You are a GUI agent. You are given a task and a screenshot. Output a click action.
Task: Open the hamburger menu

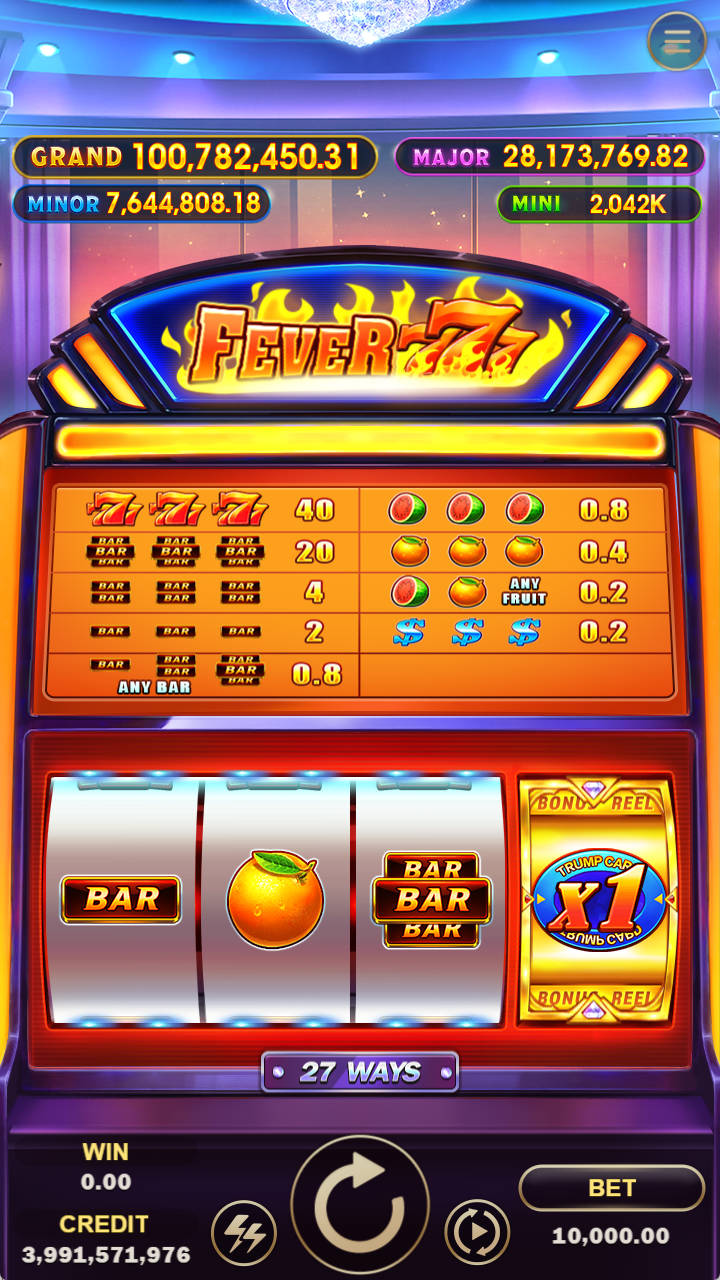677,41
